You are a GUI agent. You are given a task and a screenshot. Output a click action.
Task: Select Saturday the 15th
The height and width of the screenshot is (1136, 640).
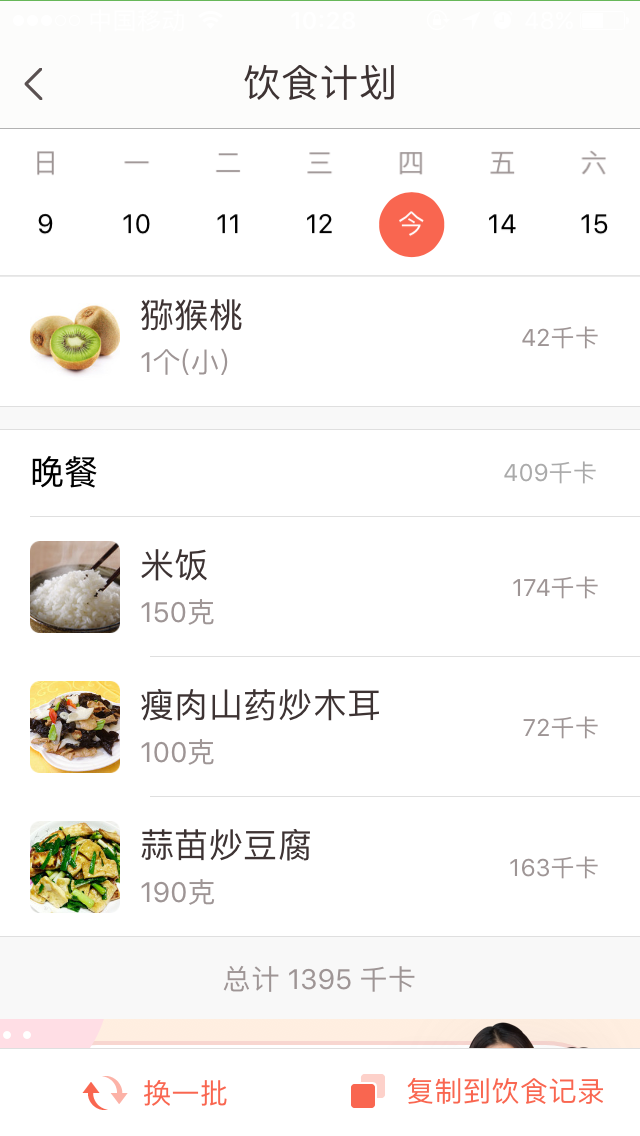pyautogui.click(x=594, y=224)
